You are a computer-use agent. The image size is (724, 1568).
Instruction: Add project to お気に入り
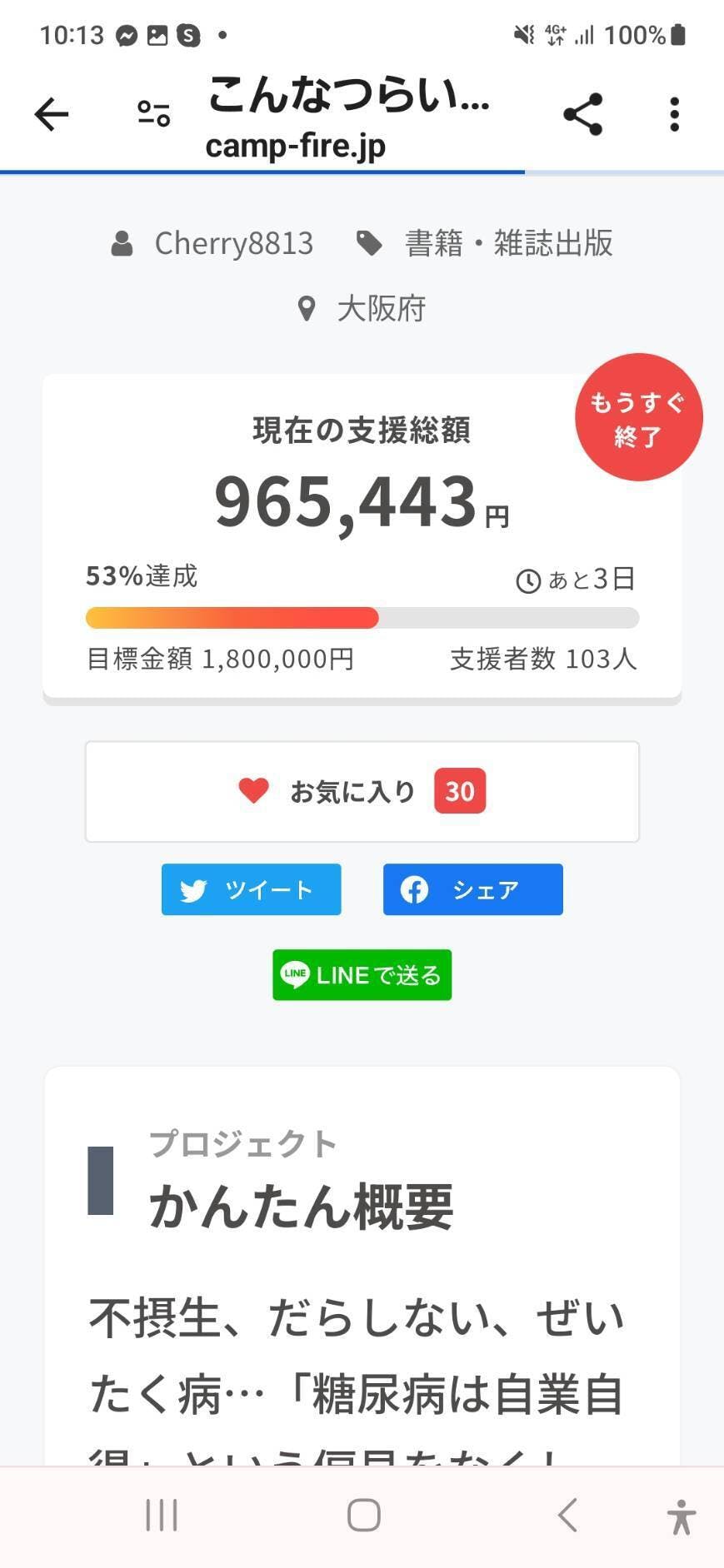pyautogui.click(x=362, y=791)
